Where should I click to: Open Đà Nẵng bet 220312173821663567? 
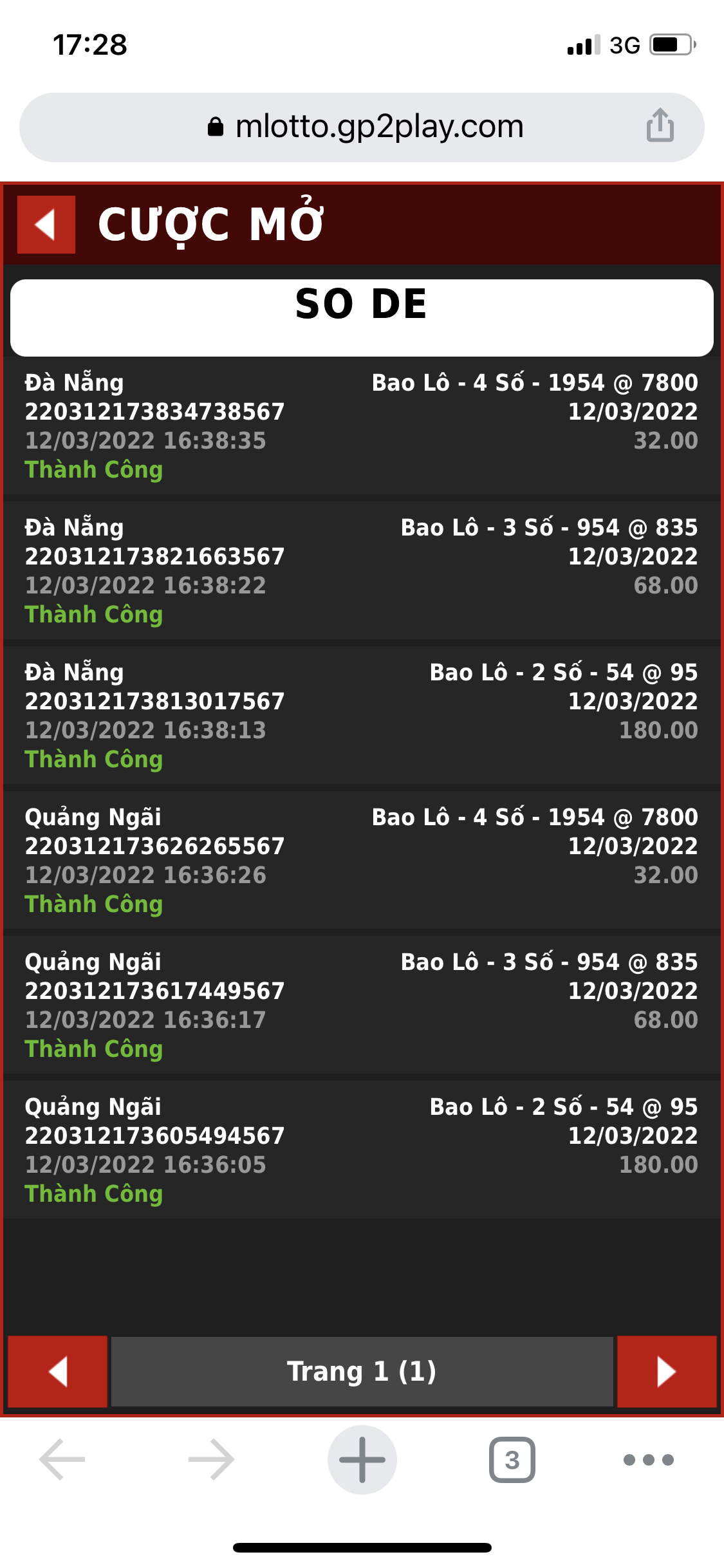[x=362, y=570]
